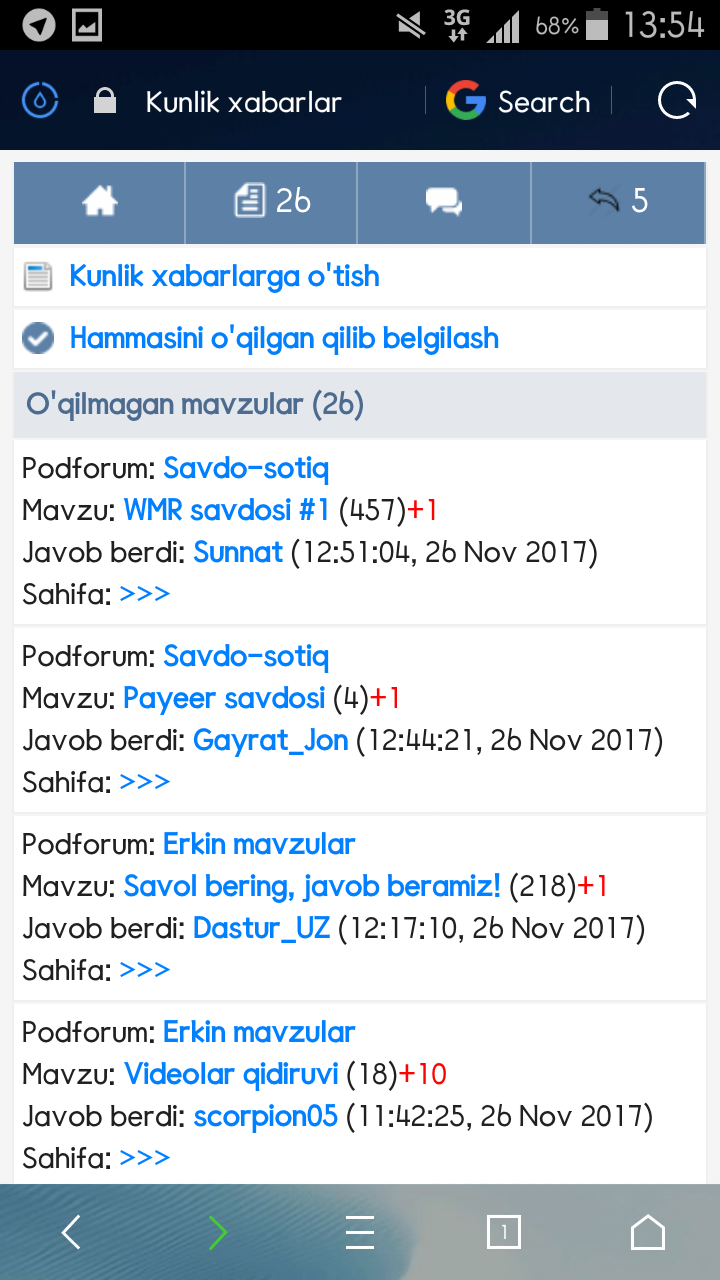Go to forum home tab

click(100, 202)
